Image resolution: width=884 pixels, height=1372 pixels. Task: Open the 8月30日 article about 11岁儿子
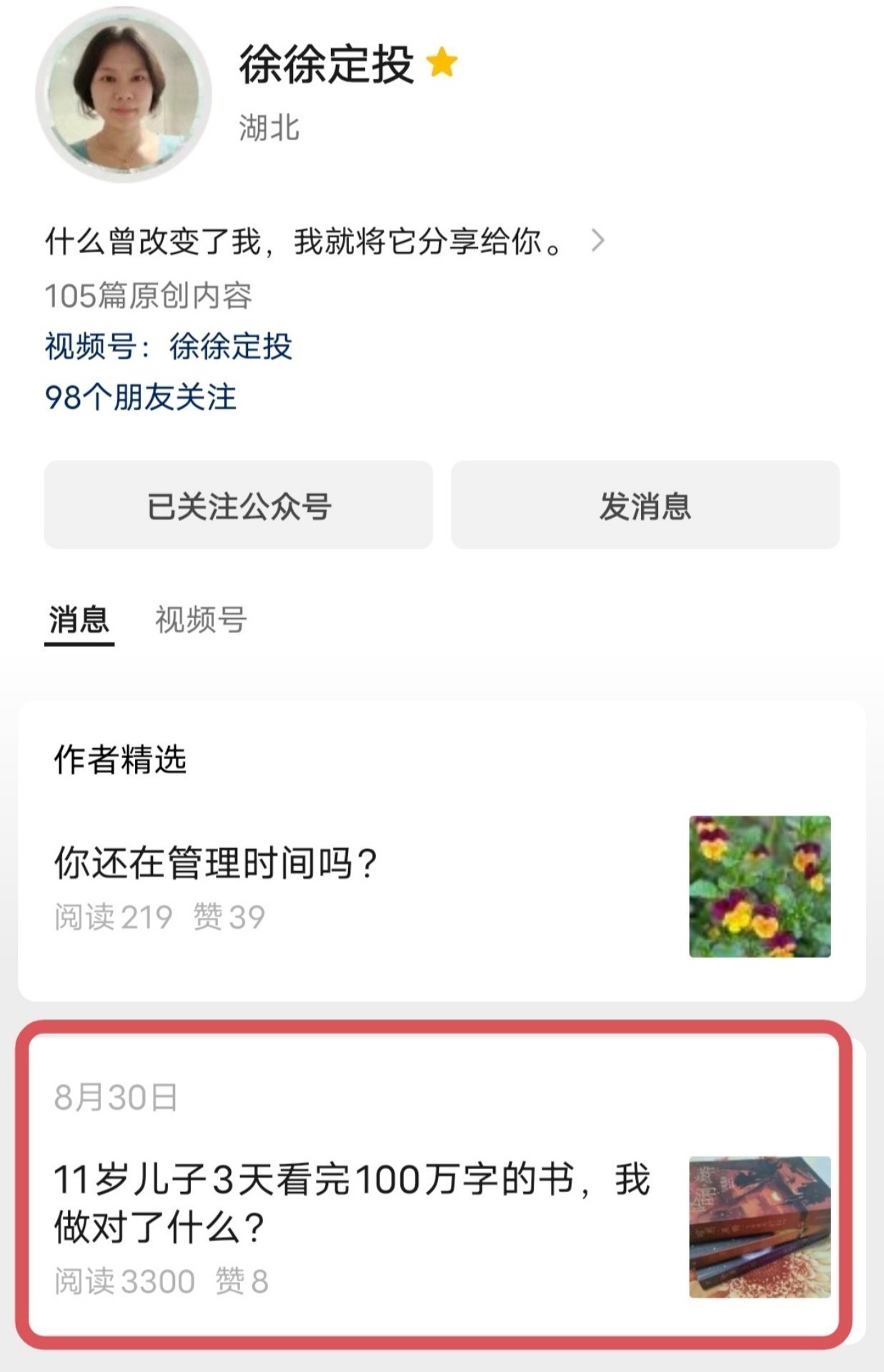pyautogui.click(x=352, y=1202)
